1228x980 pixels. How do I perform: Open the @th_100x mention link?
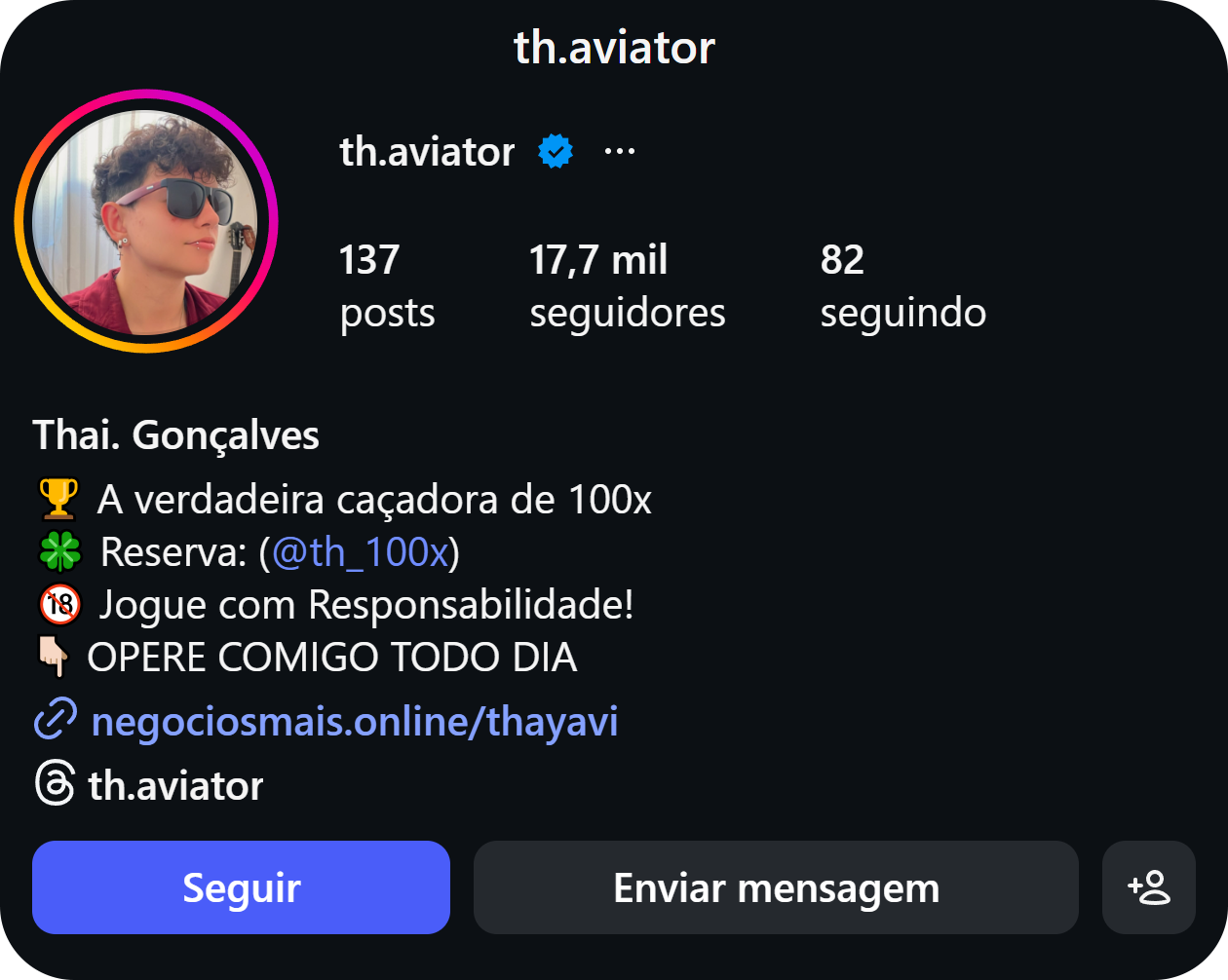360,552
